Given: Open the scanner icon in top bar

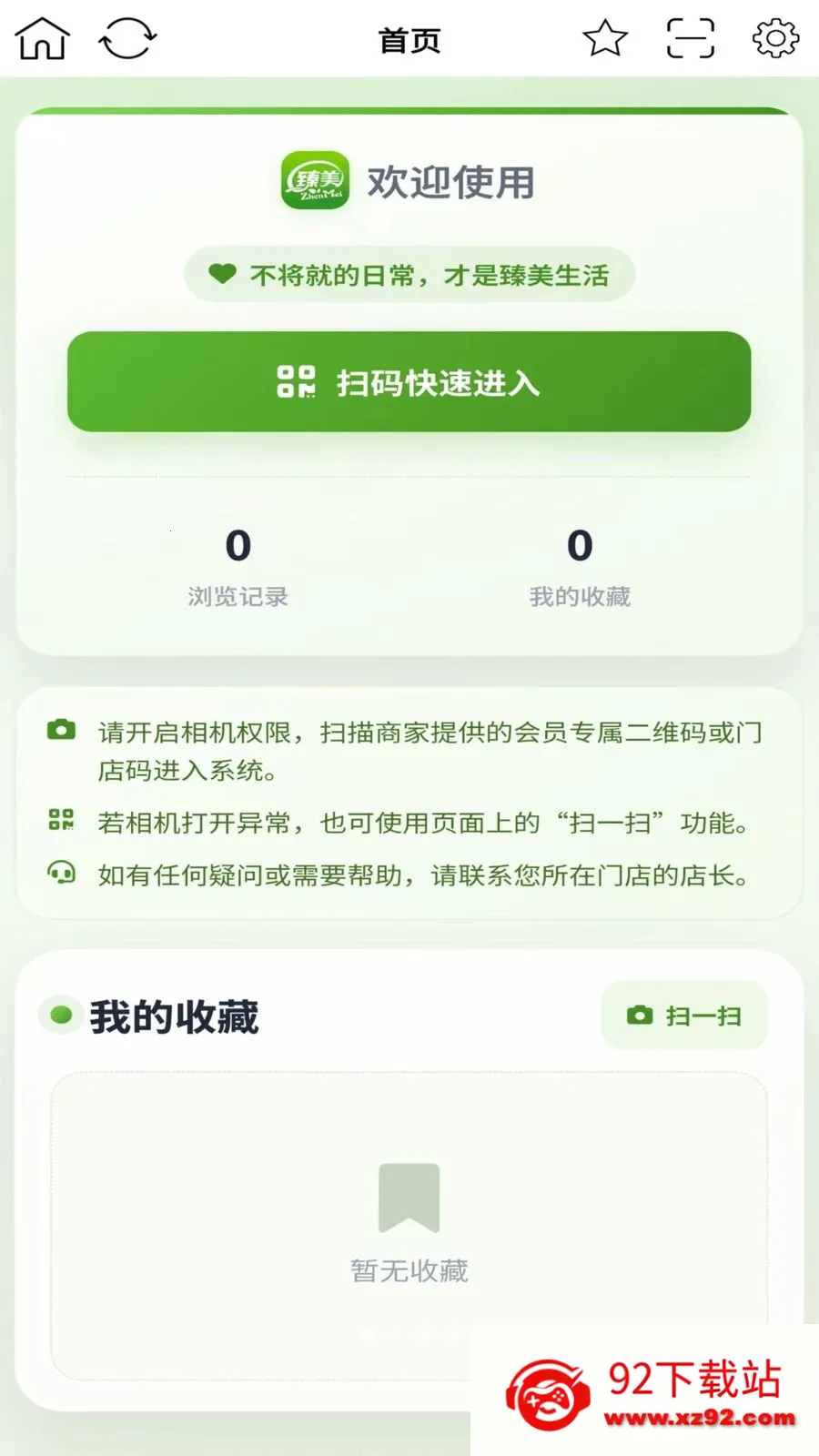Looking at the screenshot, I should tap(691, 39).
